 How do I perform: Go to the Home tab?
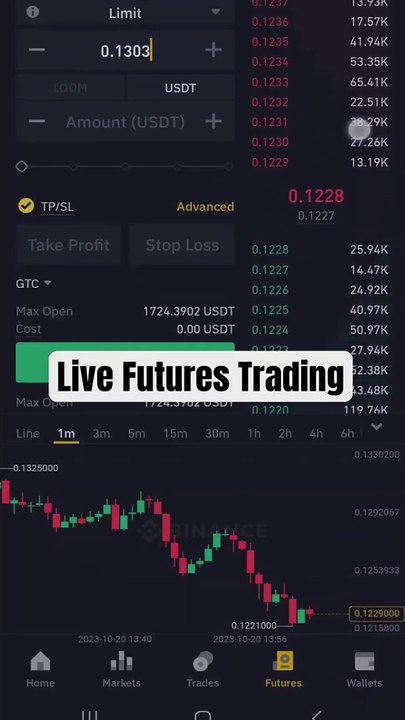[40, 669]
